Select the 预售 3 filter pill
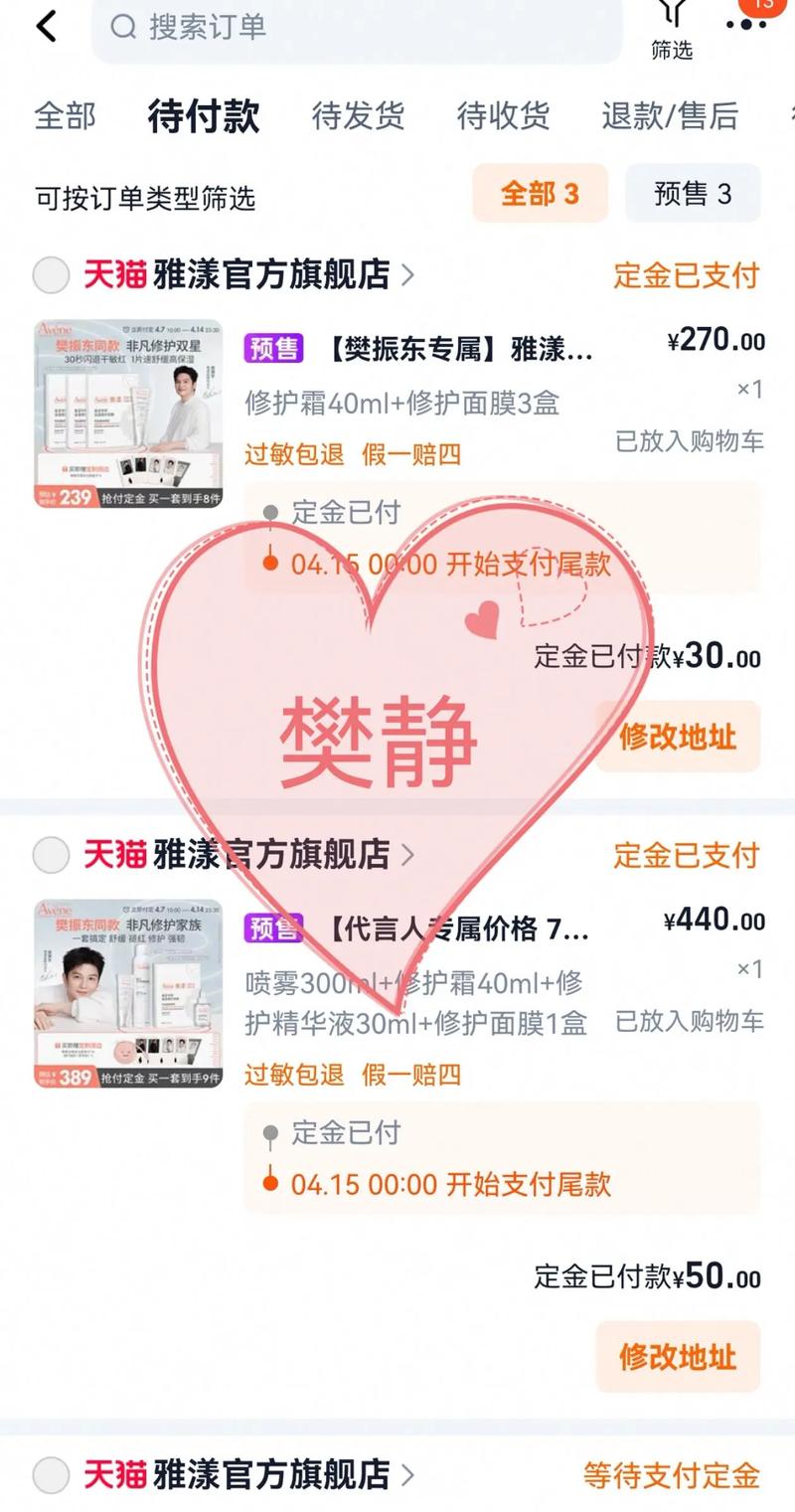This screenshot has width=795, height=1512. tap(693, 194)
